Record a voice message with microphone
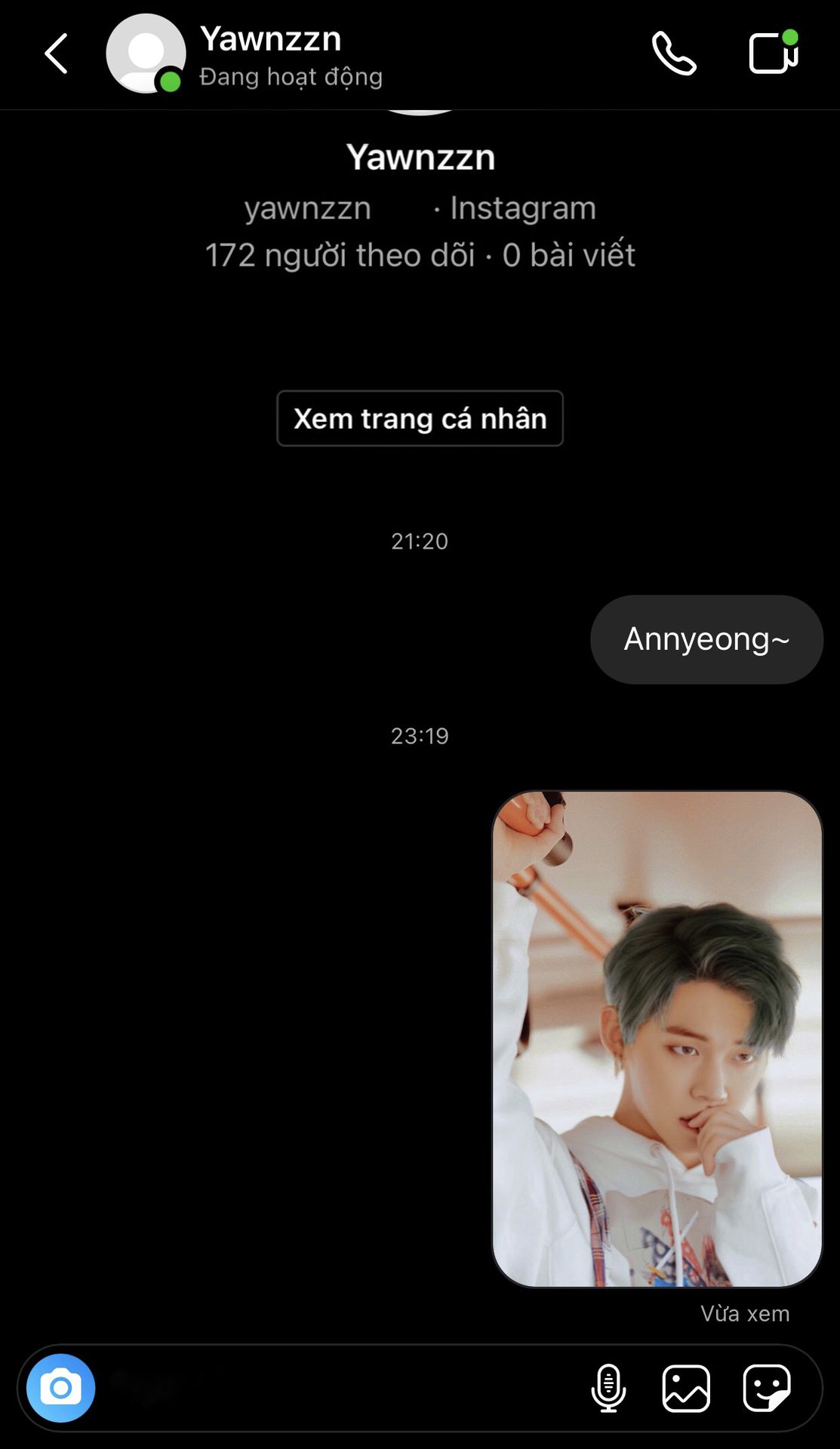840x1449 pixels. click(x=608, y=1388)
